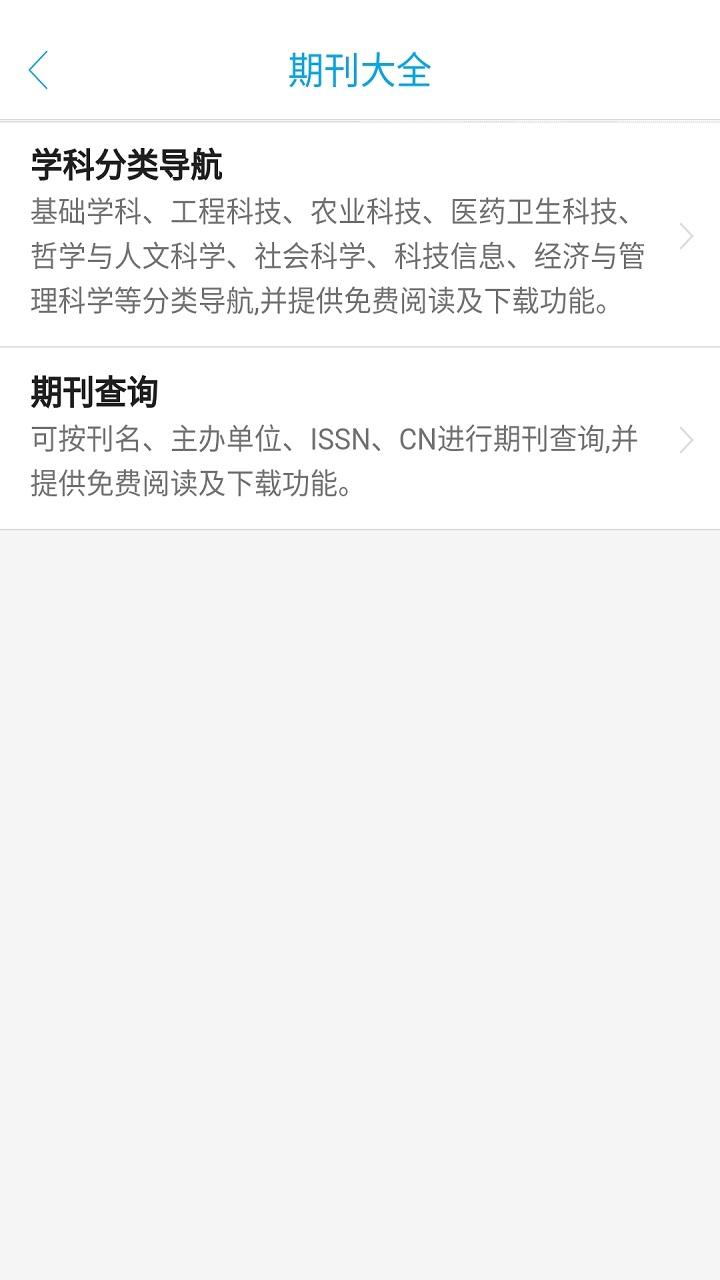Open 学科分类导航 subject navigation
Image resolution: width=720 pixels, height=1280 pixels.
click(360, 234)
